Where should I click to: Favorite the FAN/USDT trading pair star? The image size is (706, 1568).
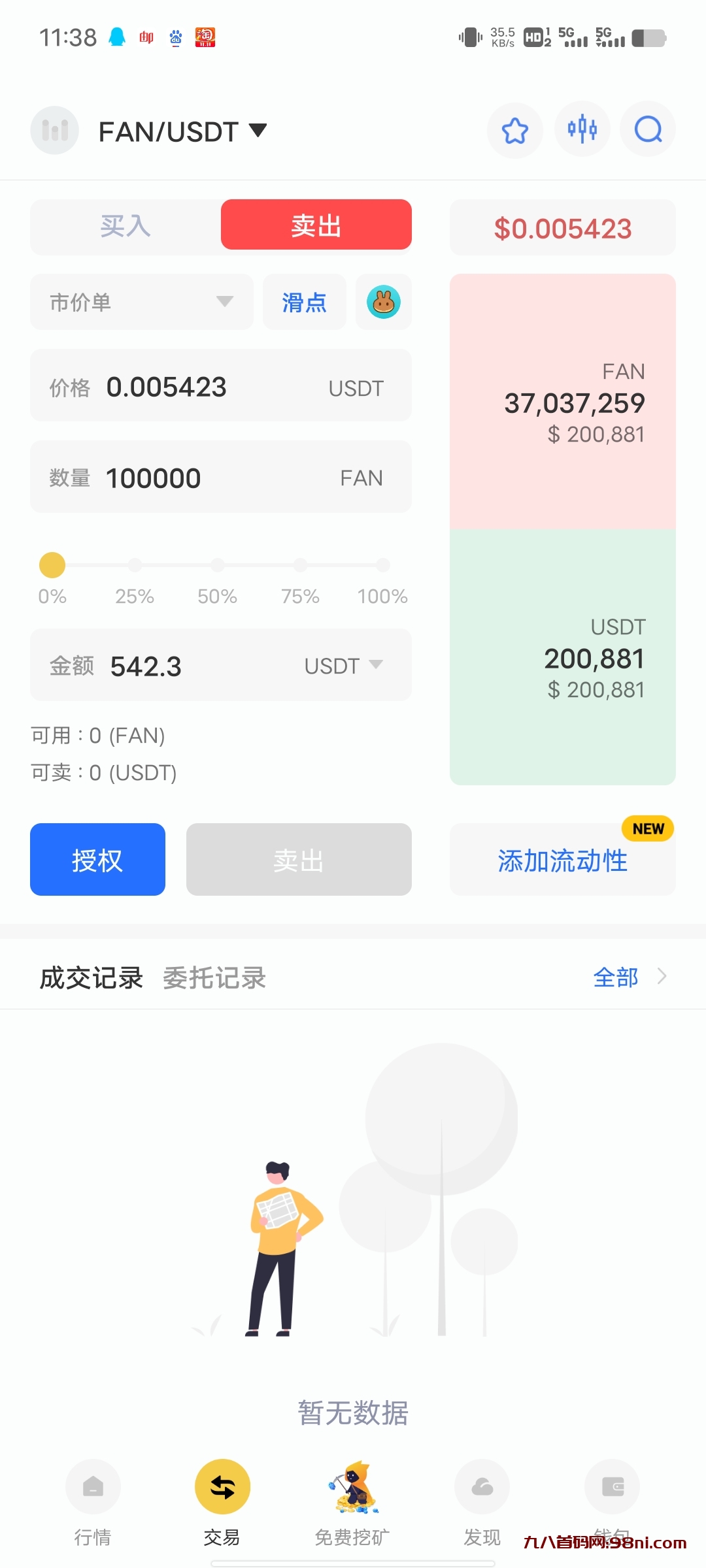pos(515,130)
